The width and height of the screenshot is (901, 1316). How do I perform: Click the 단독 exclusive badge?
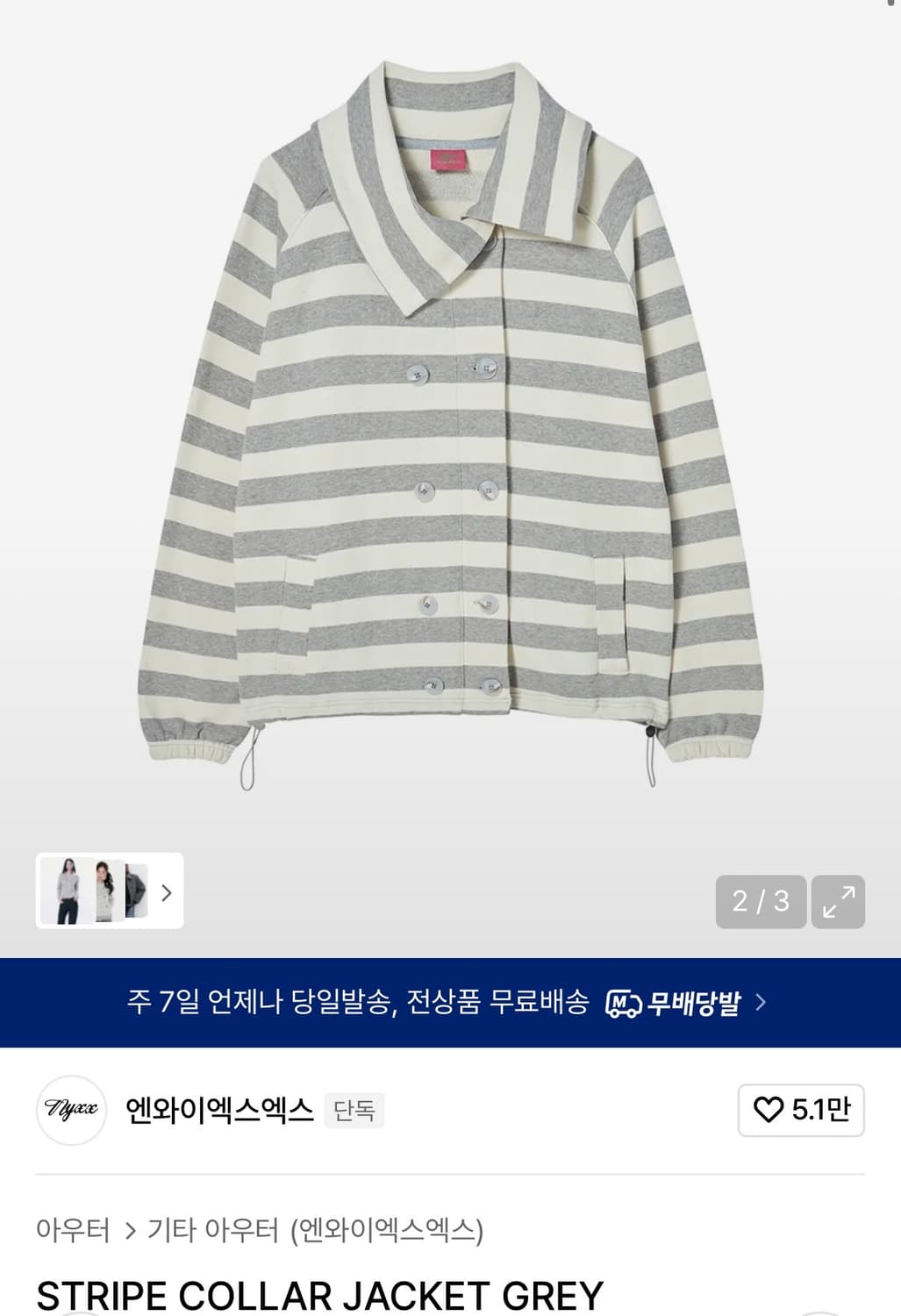354,1108
